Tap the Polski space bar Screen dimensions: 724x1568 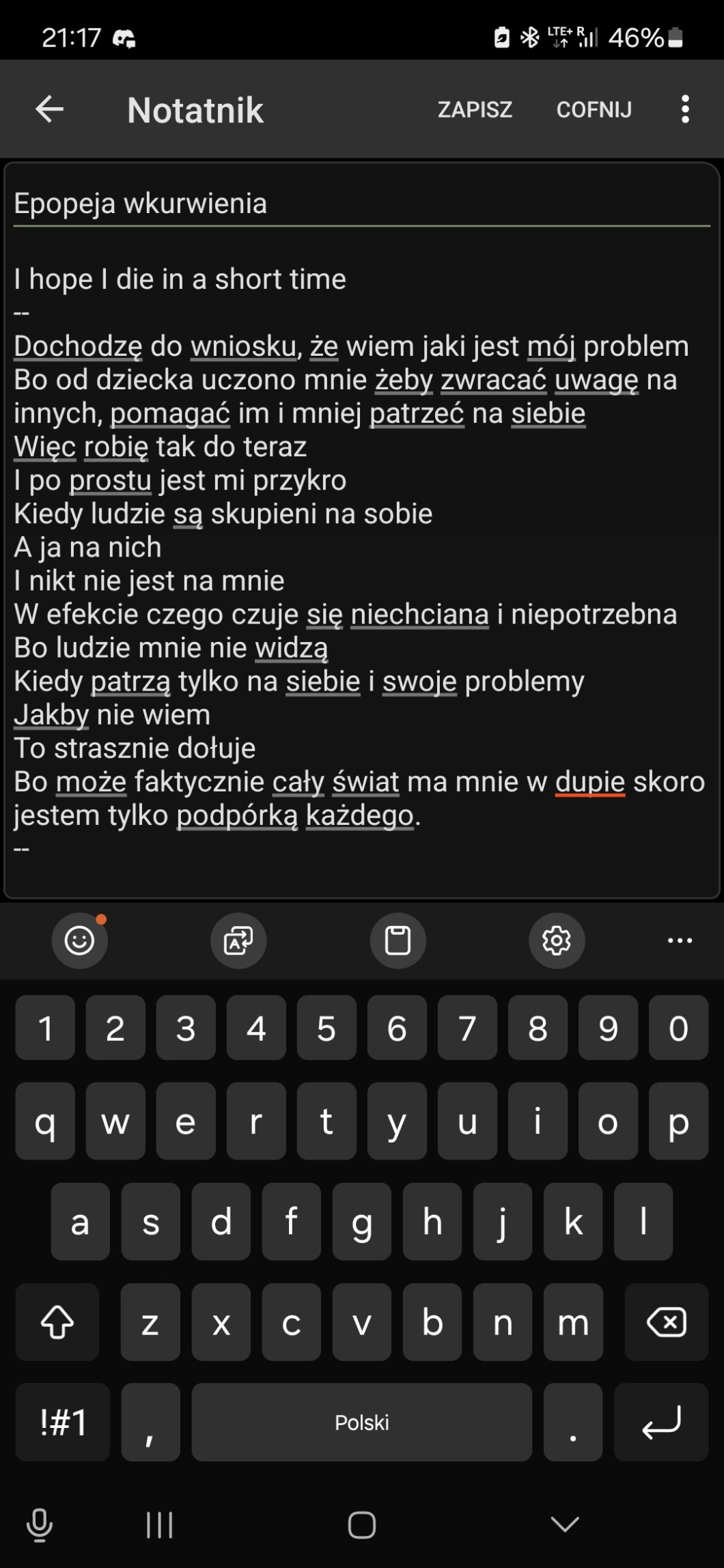(x=361, y=1423)
